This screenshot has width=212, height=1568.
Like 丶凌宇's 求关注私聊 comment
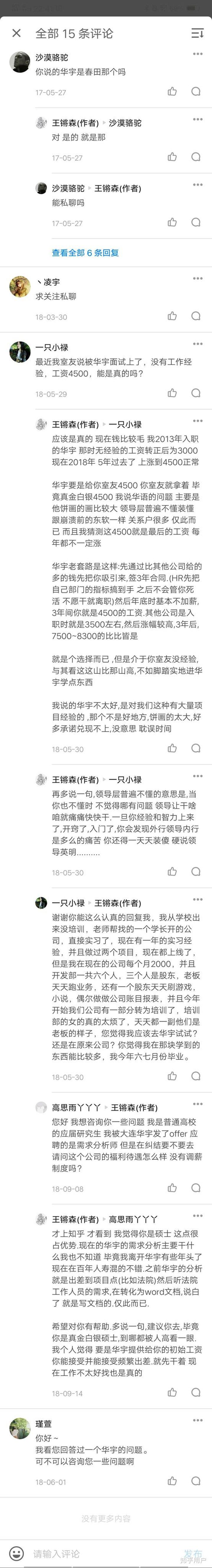pyautogui.click(x=173, y=316)
